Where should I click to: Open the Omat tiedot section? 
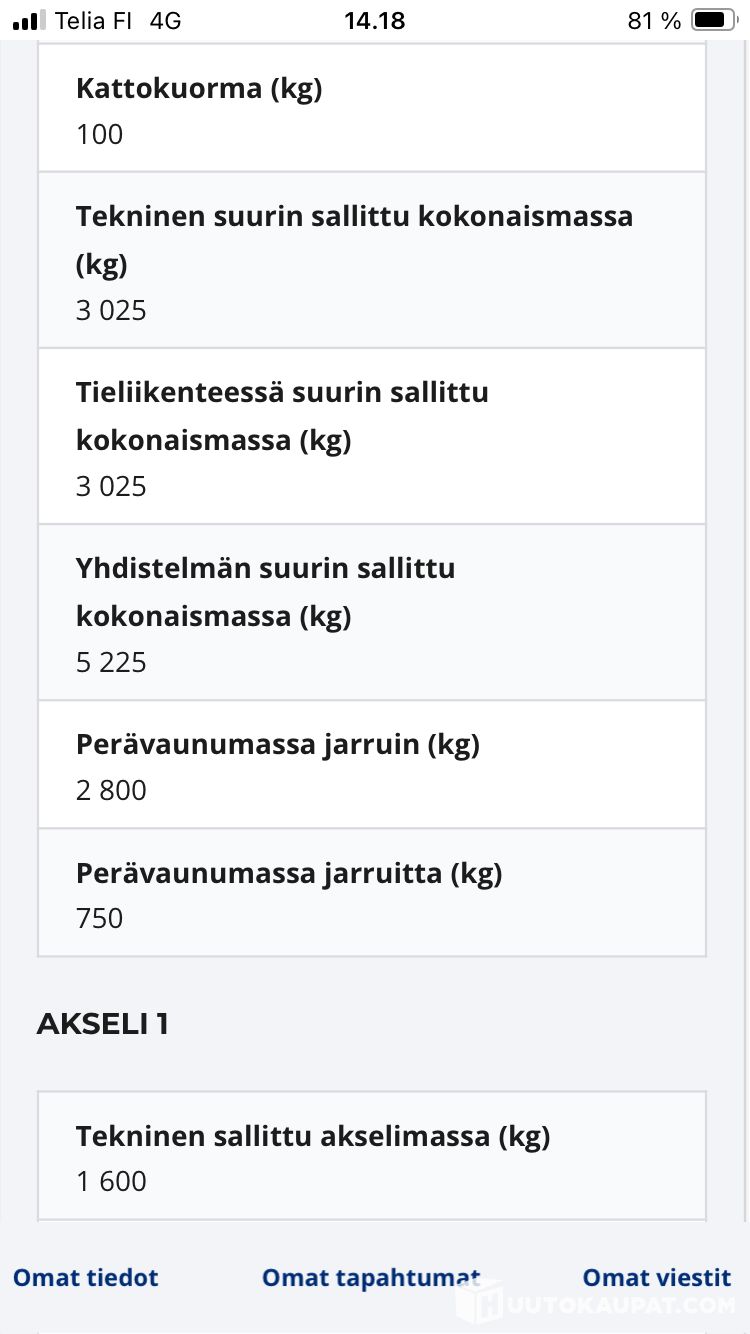click(x=86, y=1277)
